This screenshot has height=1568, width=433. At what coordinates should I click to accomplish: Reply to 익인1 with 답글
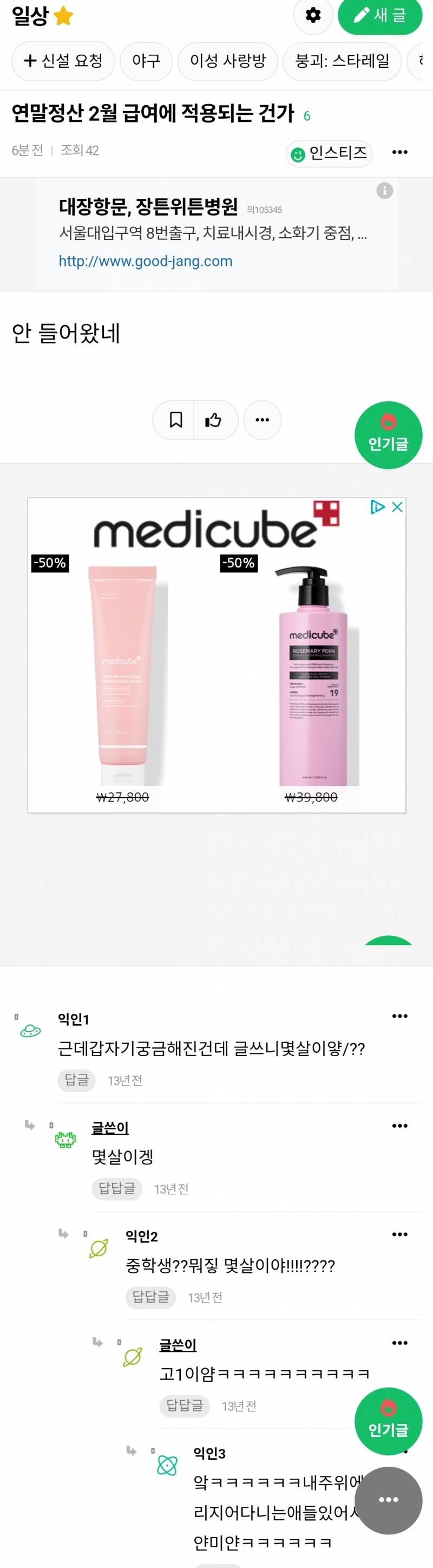(77, 1079)
